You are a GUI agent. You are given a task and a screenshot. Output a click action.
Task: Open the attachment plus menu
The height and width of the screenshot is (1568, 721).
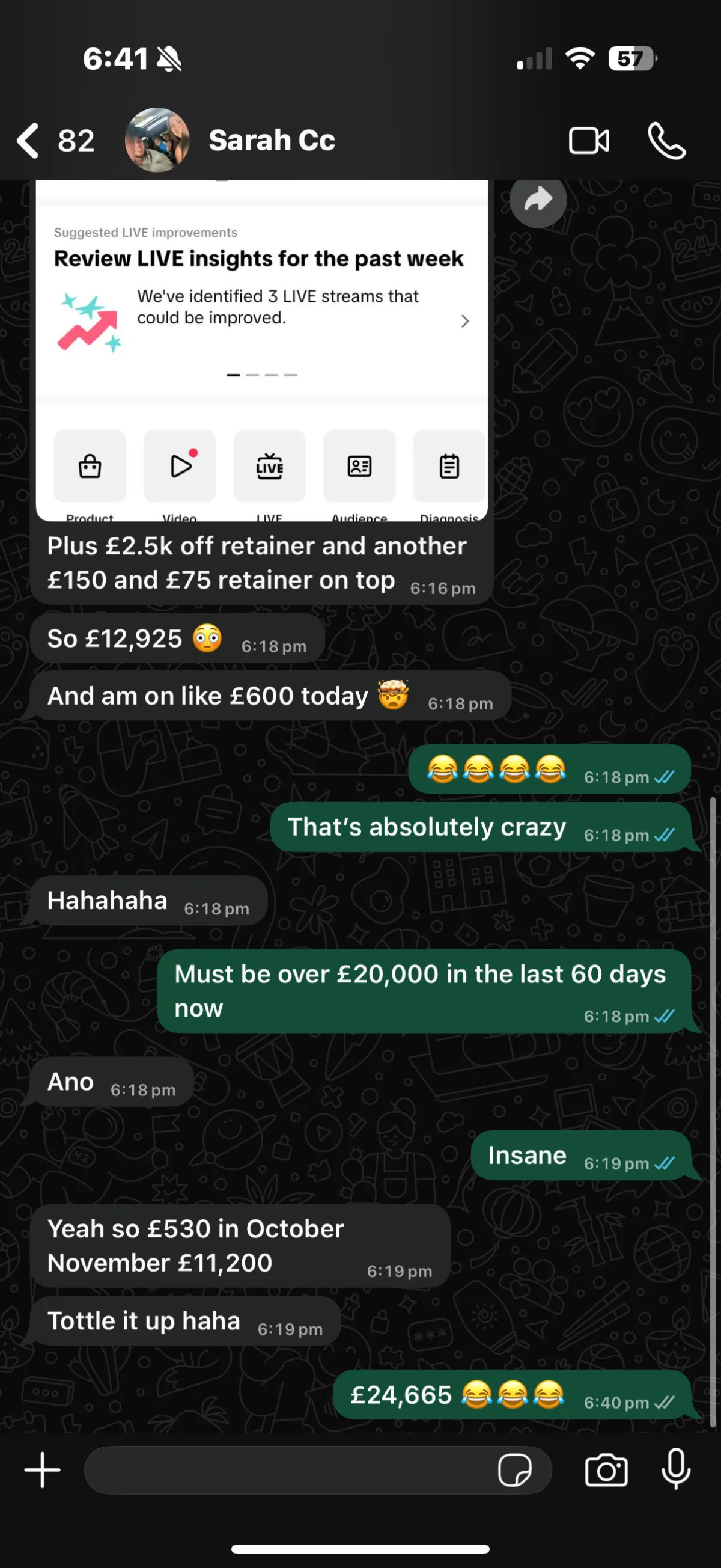click(x=43, y=1470)
